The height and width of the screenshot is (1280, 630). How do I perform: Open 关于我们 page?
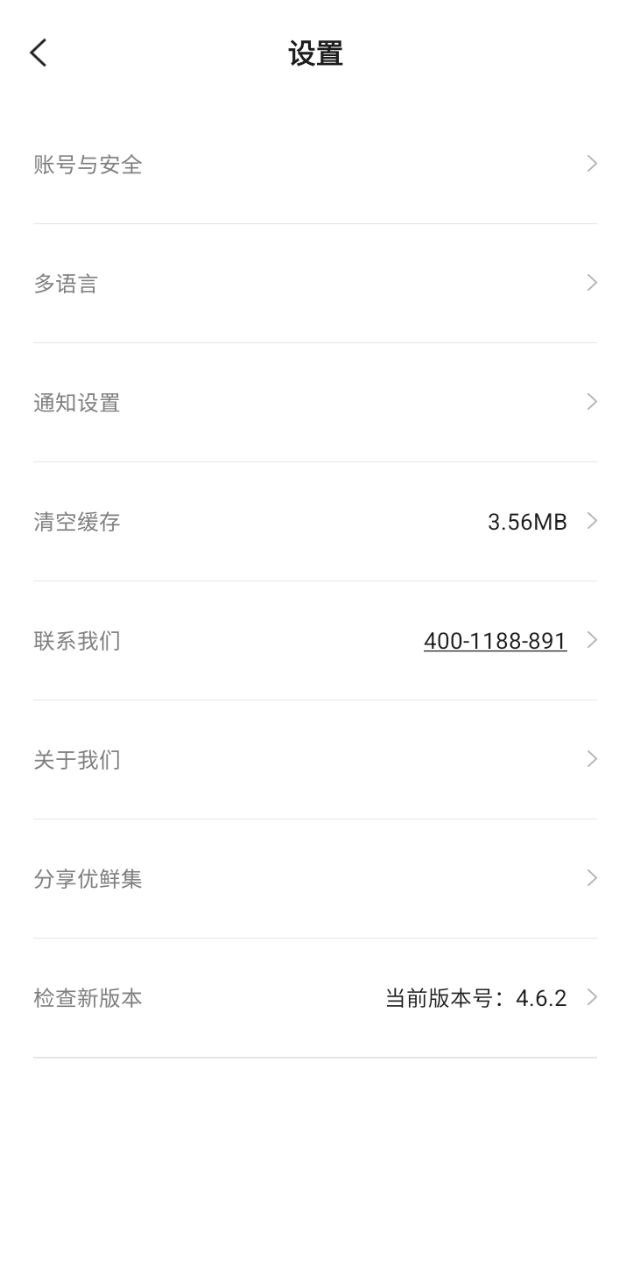pos(315,760)
